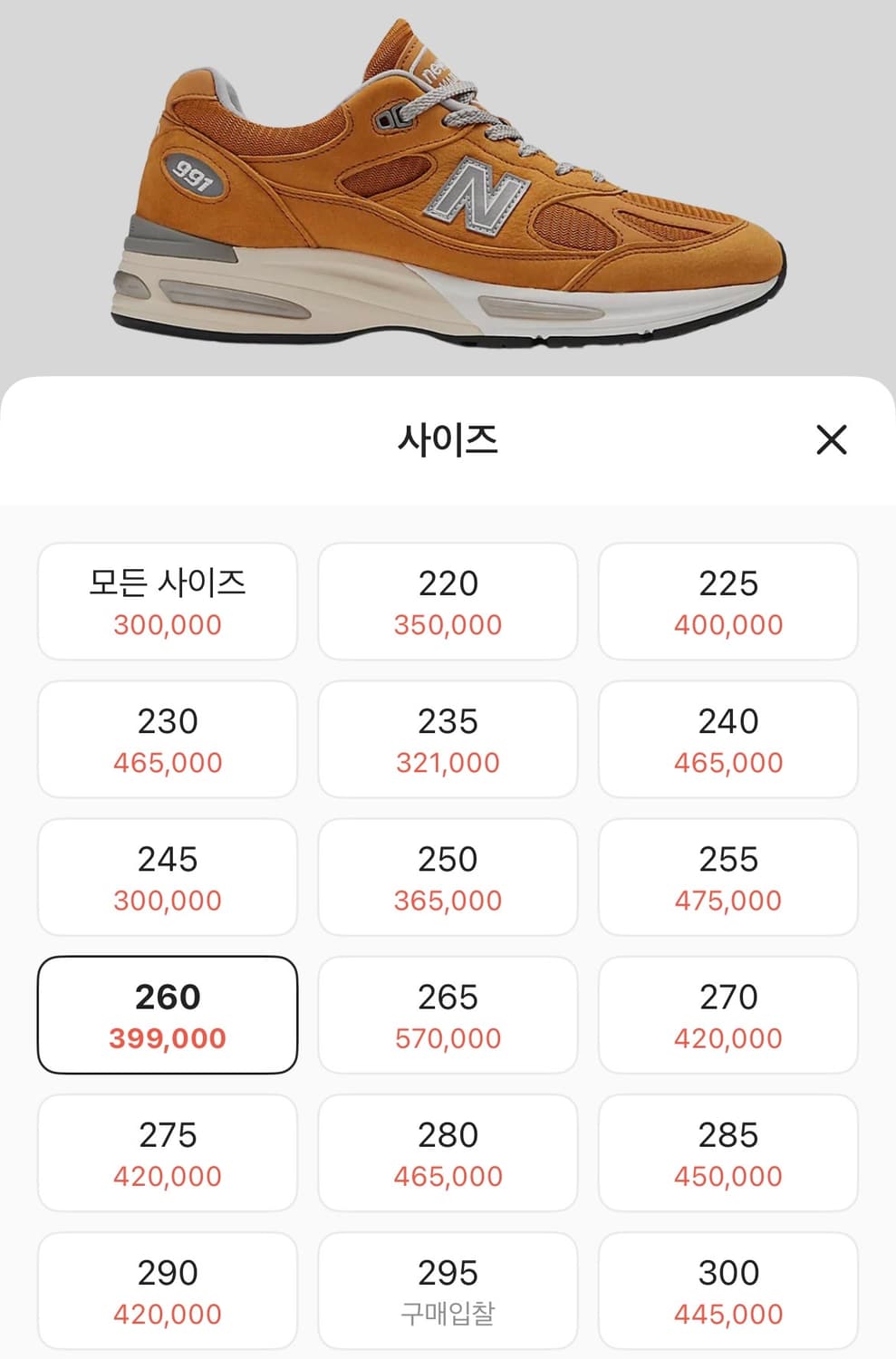Open 구매입찰 for size 295

[x=448, y=1289]
